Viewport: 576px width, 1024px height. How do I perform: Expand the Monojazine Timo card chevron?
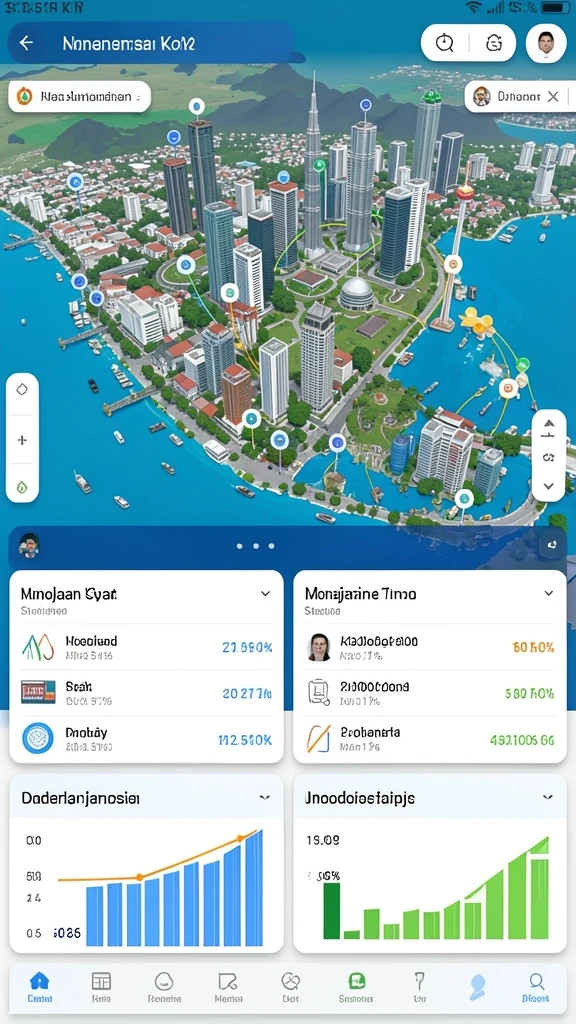tap(549, 594)
